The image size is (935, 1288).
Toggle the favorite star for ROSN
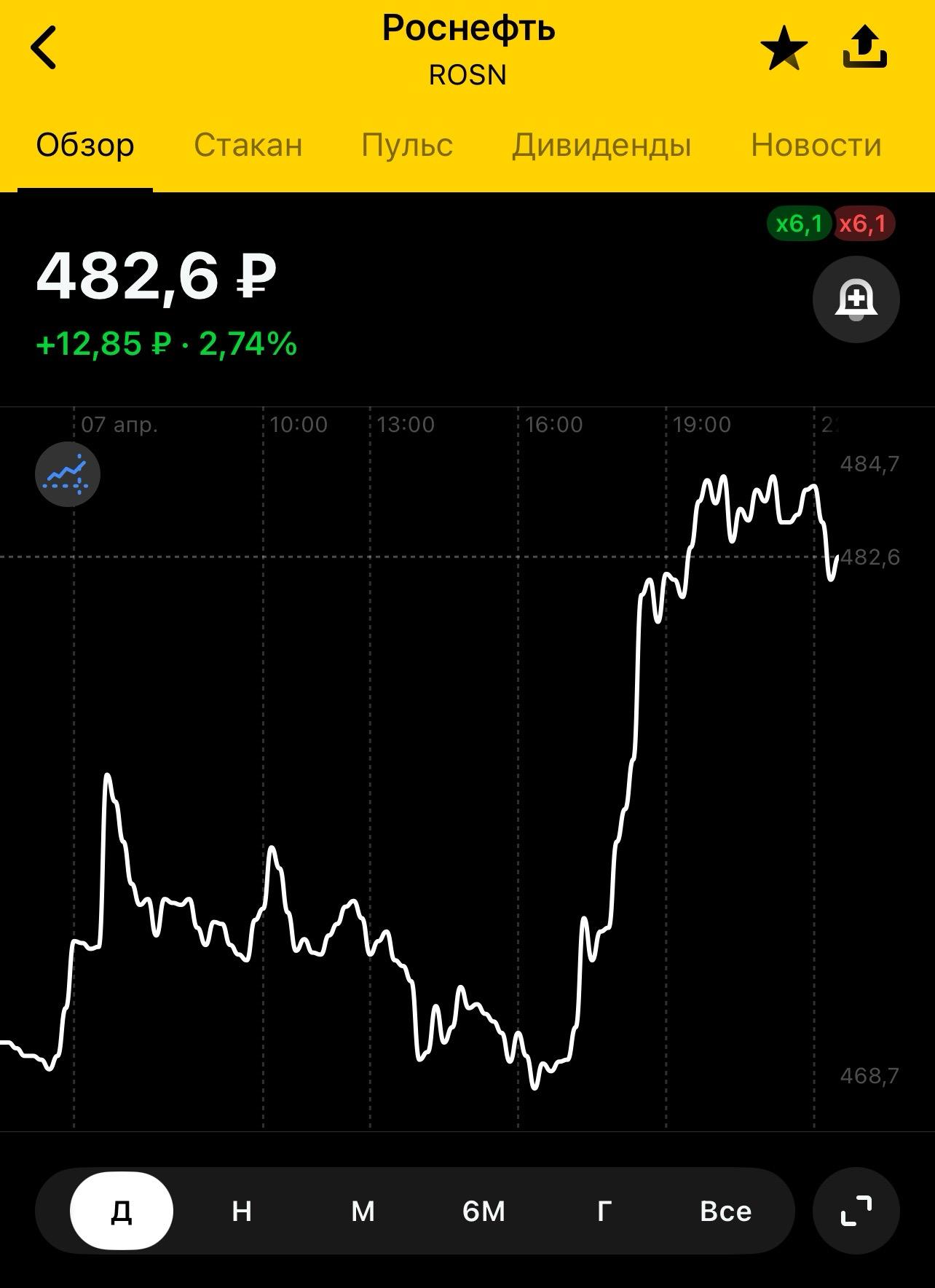[x=784, y=50]
